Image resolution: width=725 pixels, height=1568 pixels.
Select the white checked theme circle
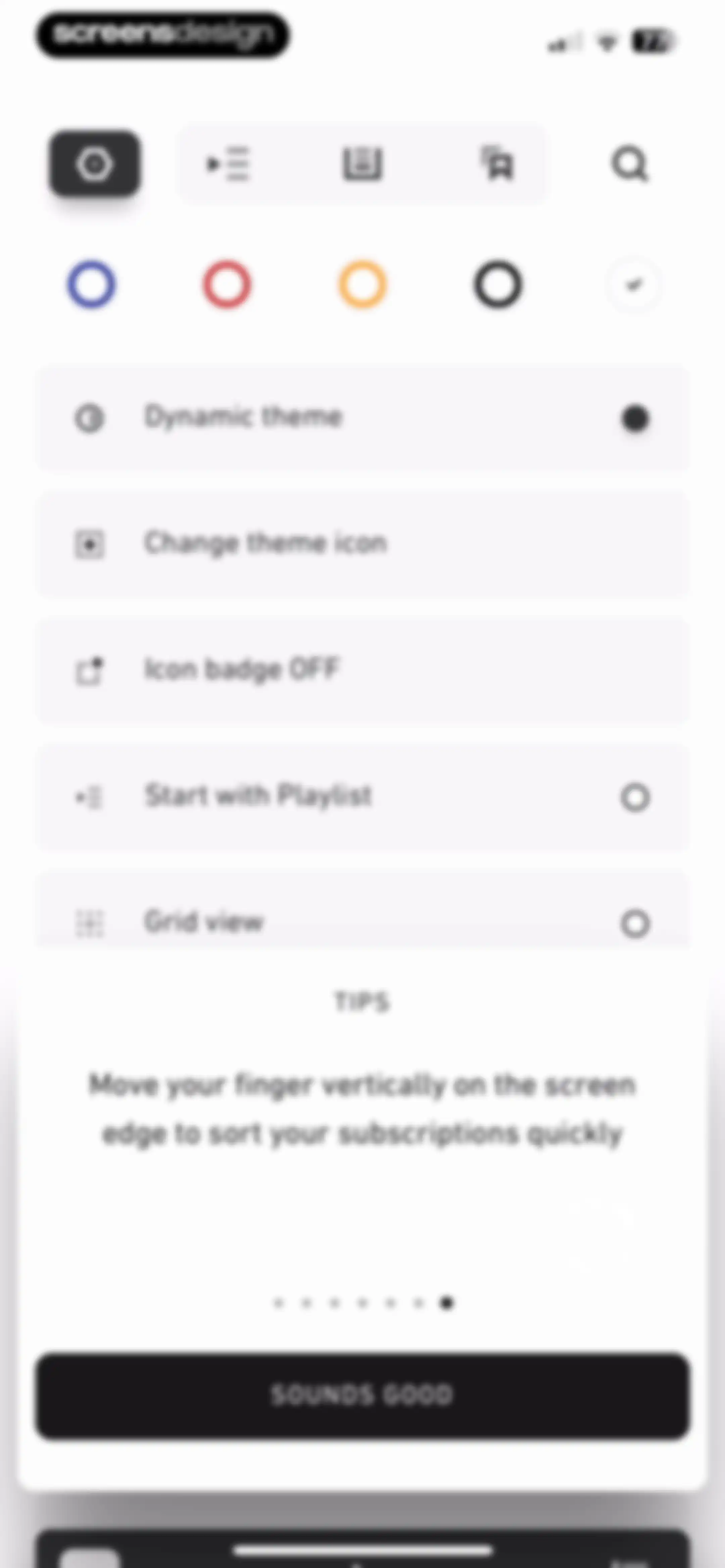click(x=633, y=284)
